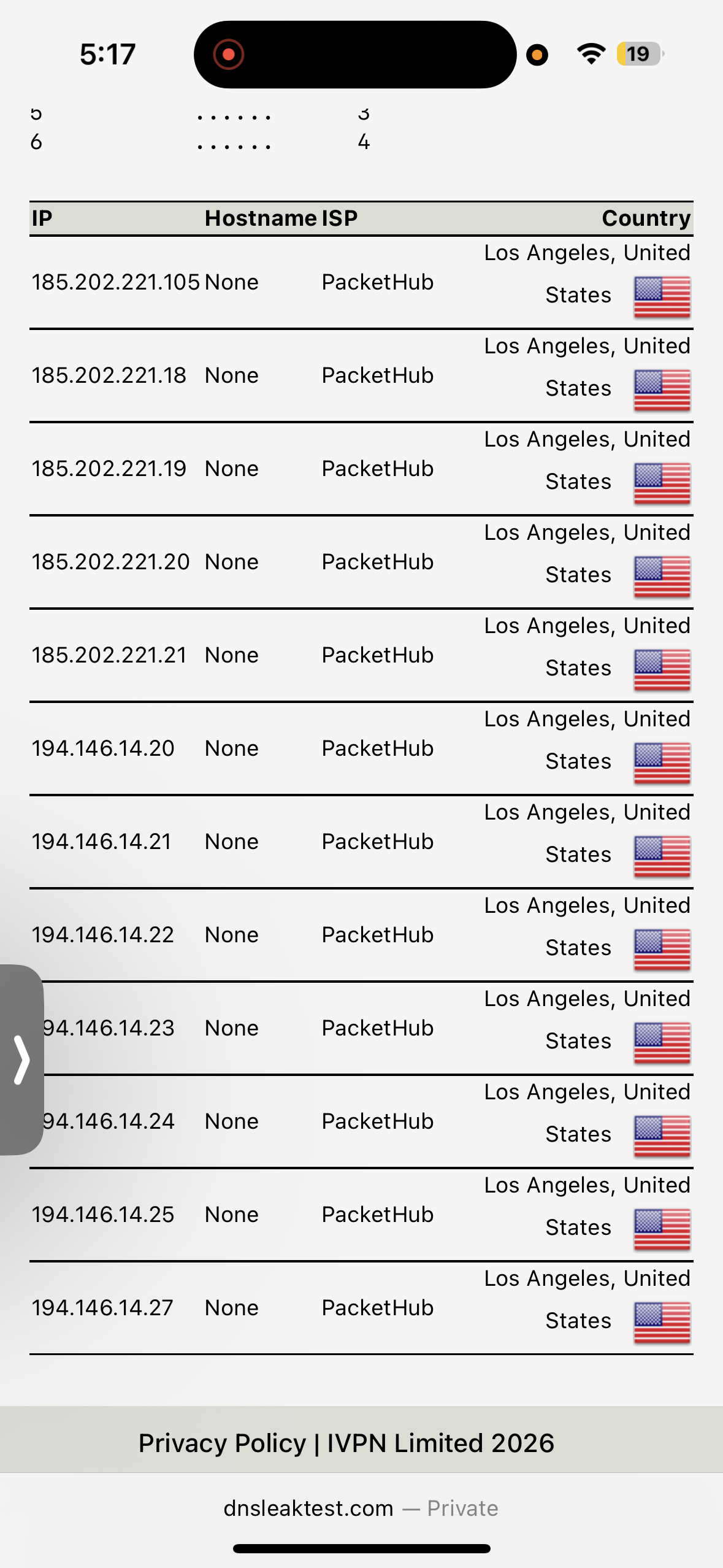Click the recording indicator in the Dynamic Island
Screen dimensions: 723x1568
[x=229, y=54]
